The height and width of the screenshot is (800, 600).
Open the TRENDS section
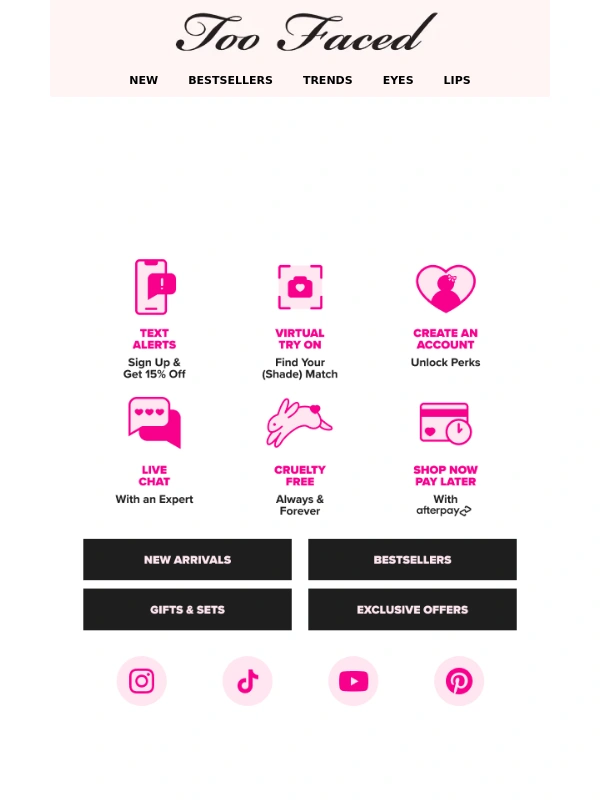(x=327, y=80)
